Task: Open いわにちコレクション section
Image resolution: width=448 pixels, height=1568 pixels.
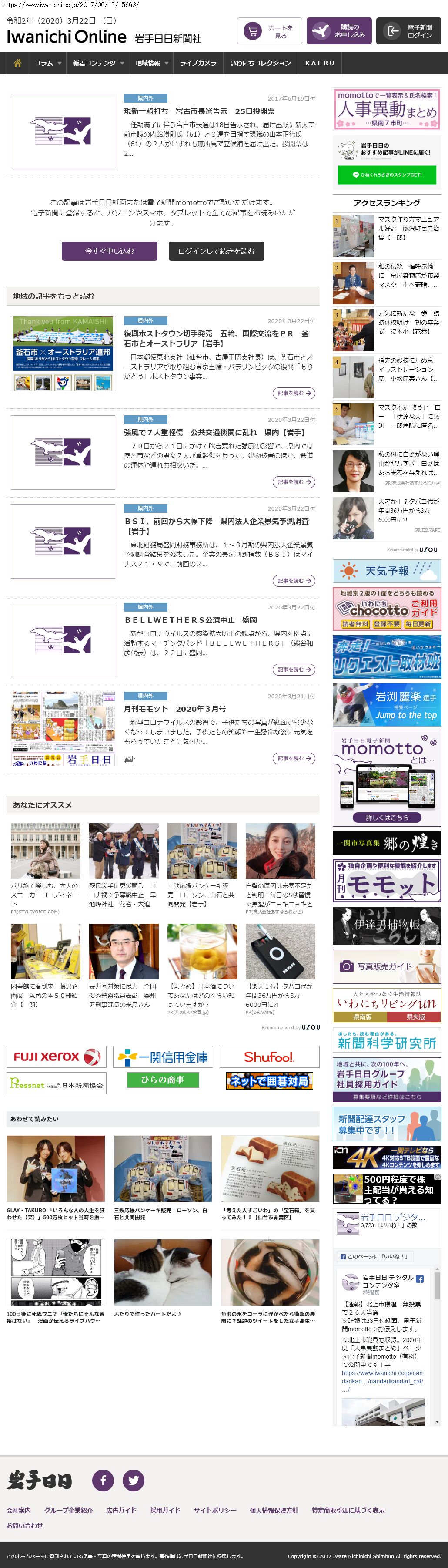Action: [260, 63]
